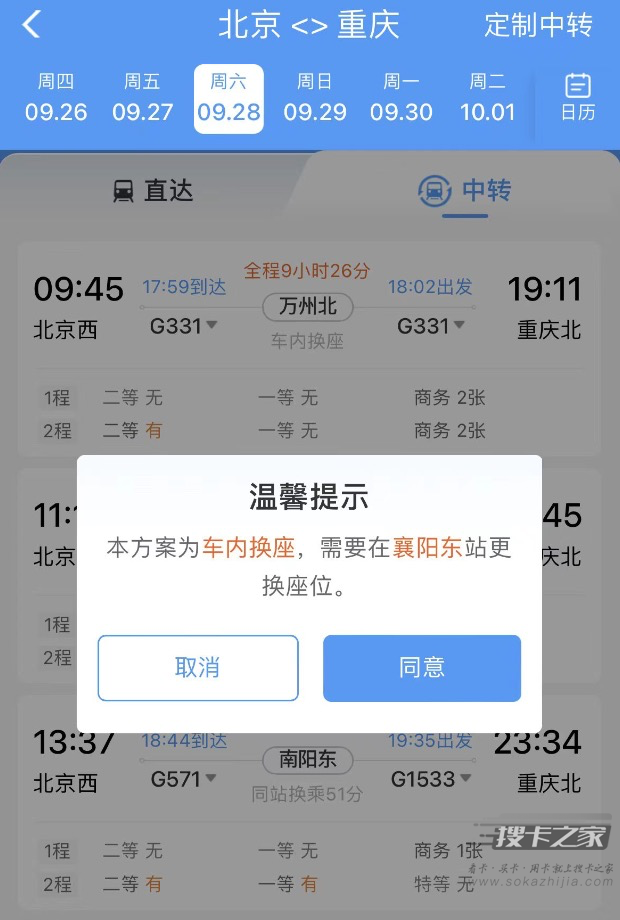Viewport: 620px width, 920px height.
Task: Tap 同意 to accept the seat change
Action: tap(422, 668)
